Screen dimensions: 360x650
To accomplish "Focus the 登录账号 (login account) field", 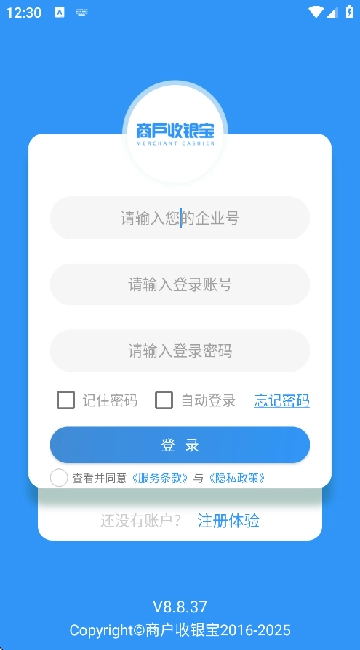I will [180, 284].
